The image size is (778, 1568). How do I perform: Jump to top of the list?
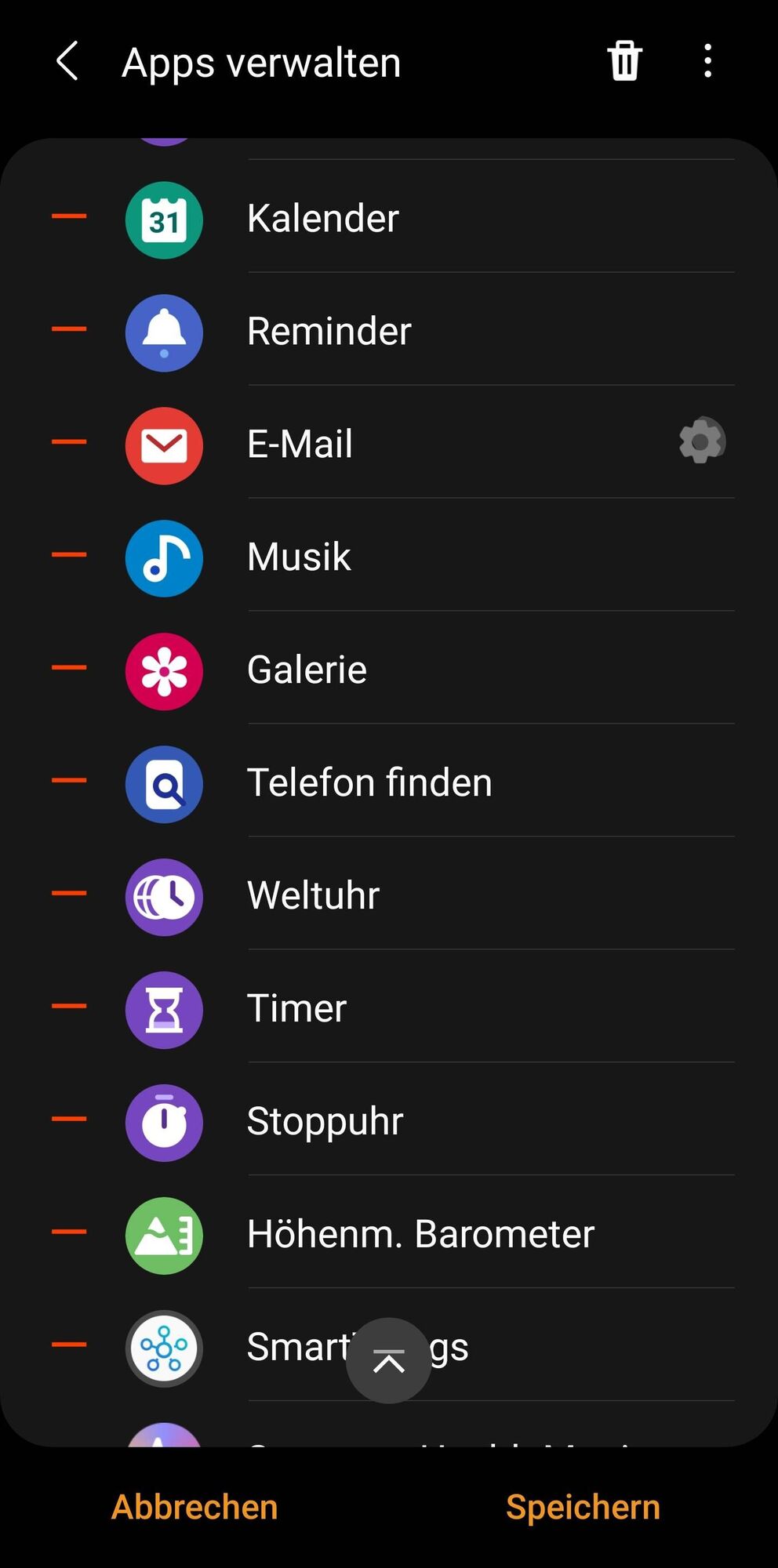388,1361
